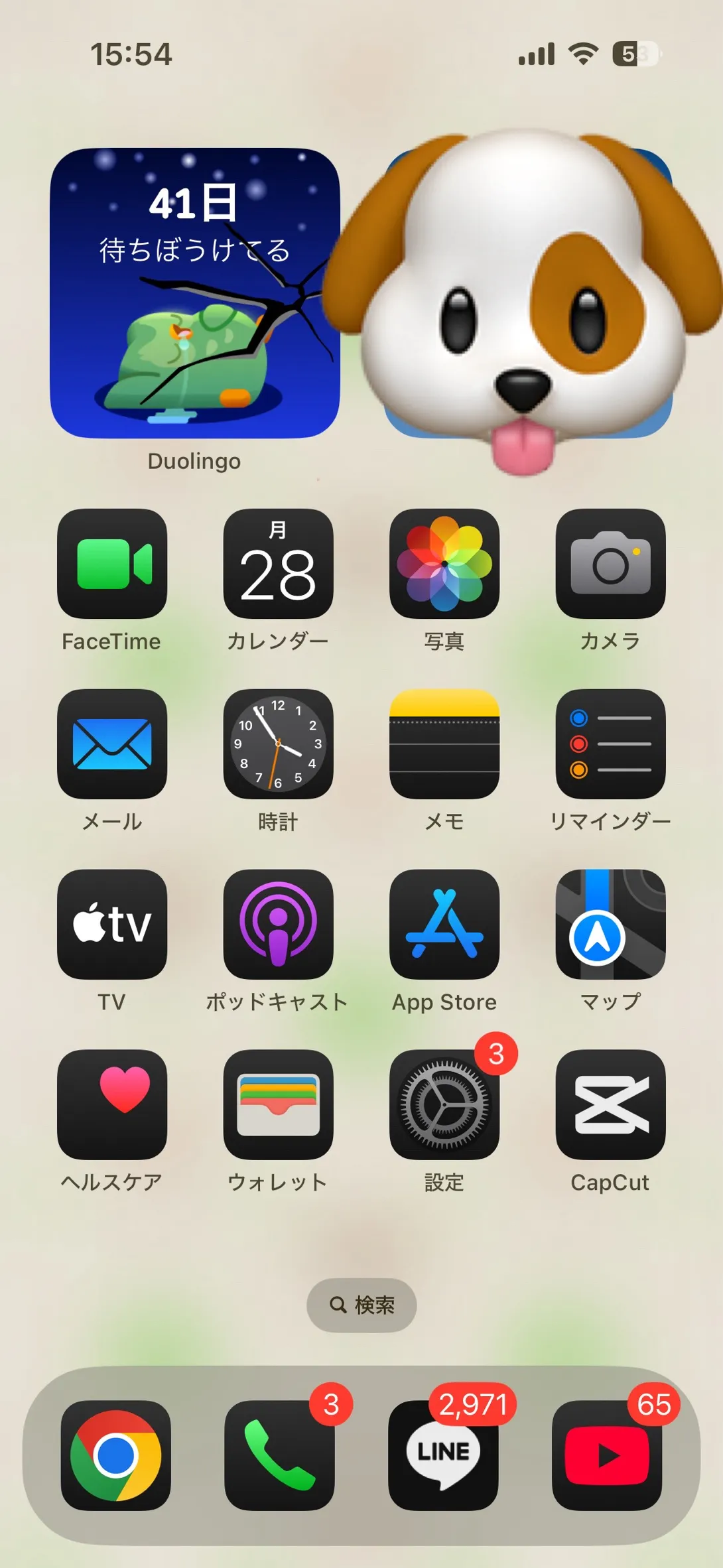Open the 時計 clock app
The width and height of the screenshot is (723, 1568).
pos(278,744)
